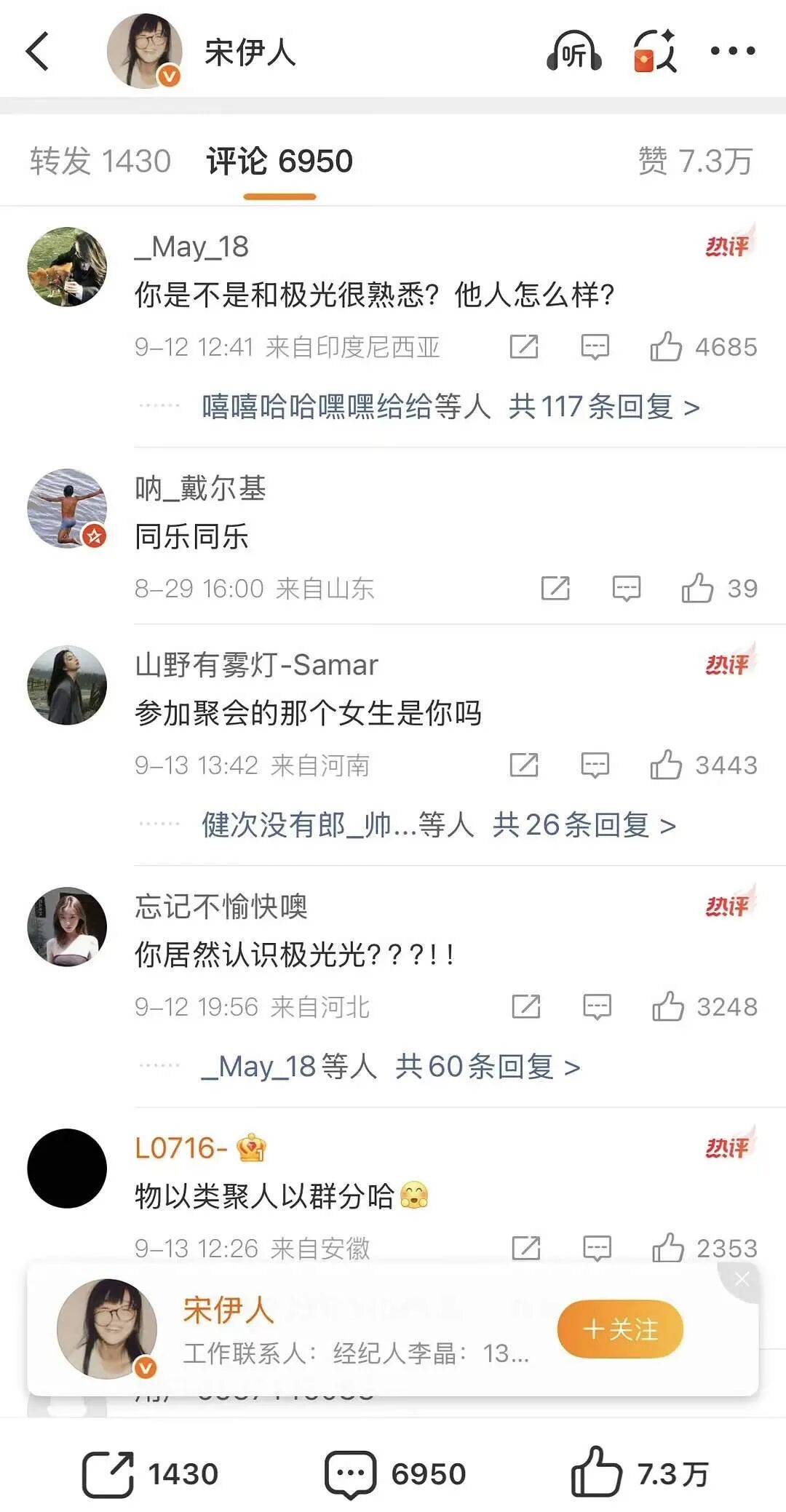
Task: Open the three-dot overflow menu
Action: coord(732,51)
